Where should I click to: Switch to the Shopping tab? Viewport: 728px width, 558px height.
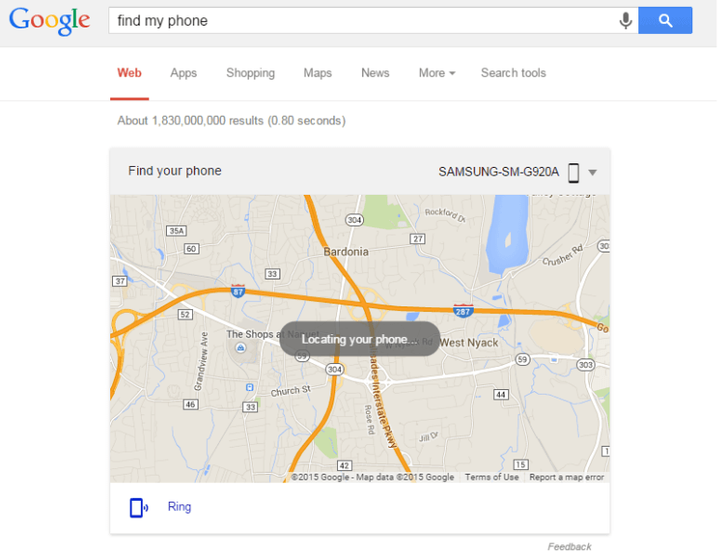click(x=250, y=73)
